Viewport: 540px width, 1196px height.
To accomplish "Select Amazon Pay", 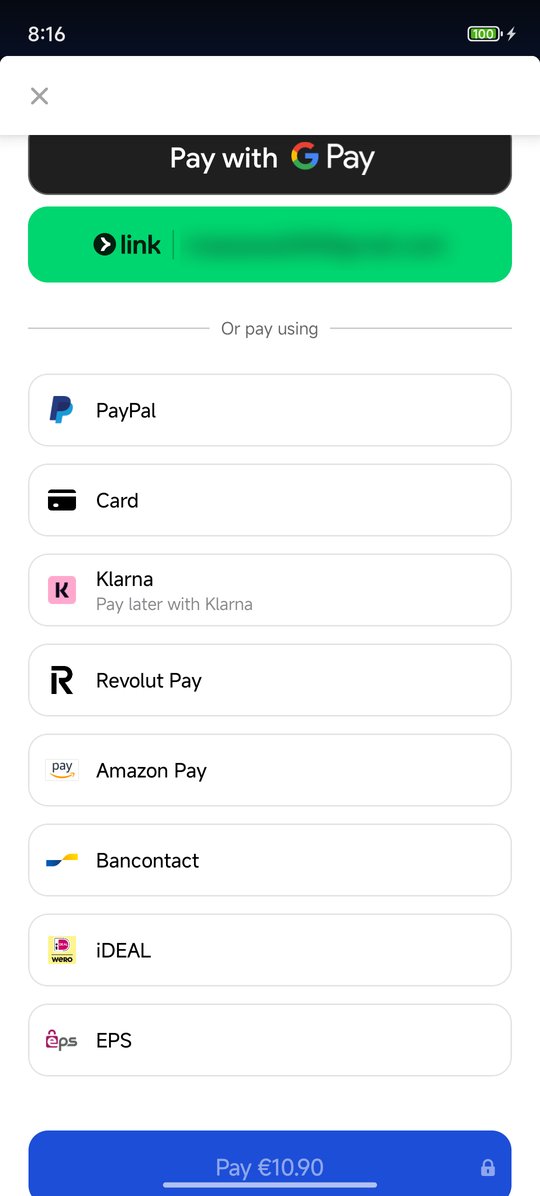I will (270, 770).
